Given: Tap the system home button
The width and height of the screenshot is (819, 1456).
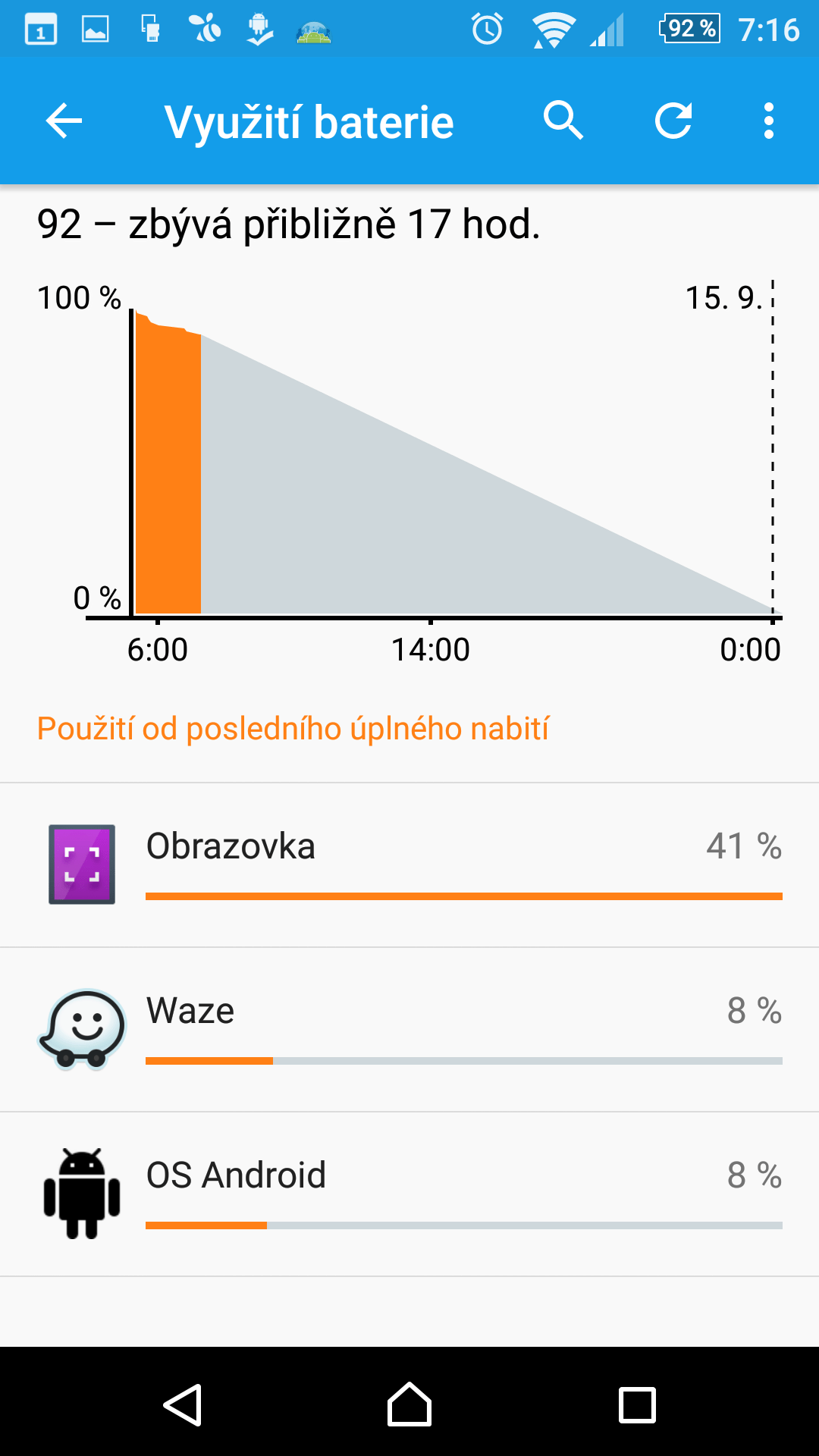Looking at the screenshot, I should (x=409, y=1404).
